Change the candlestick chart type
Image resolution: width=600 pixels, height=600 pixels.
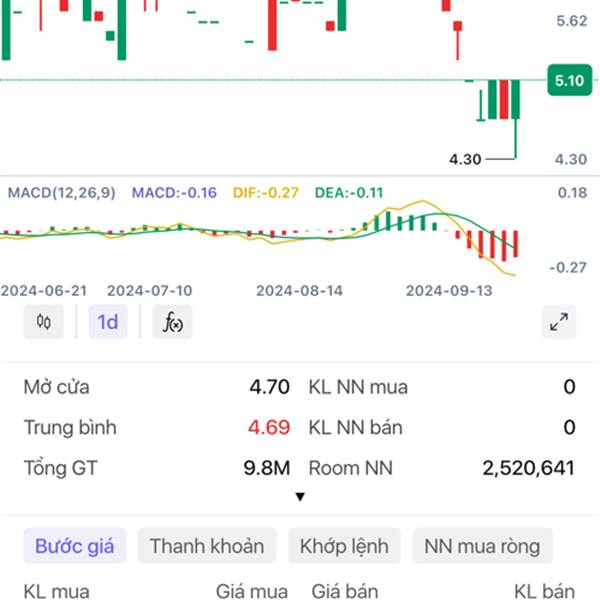coord(43,322)
